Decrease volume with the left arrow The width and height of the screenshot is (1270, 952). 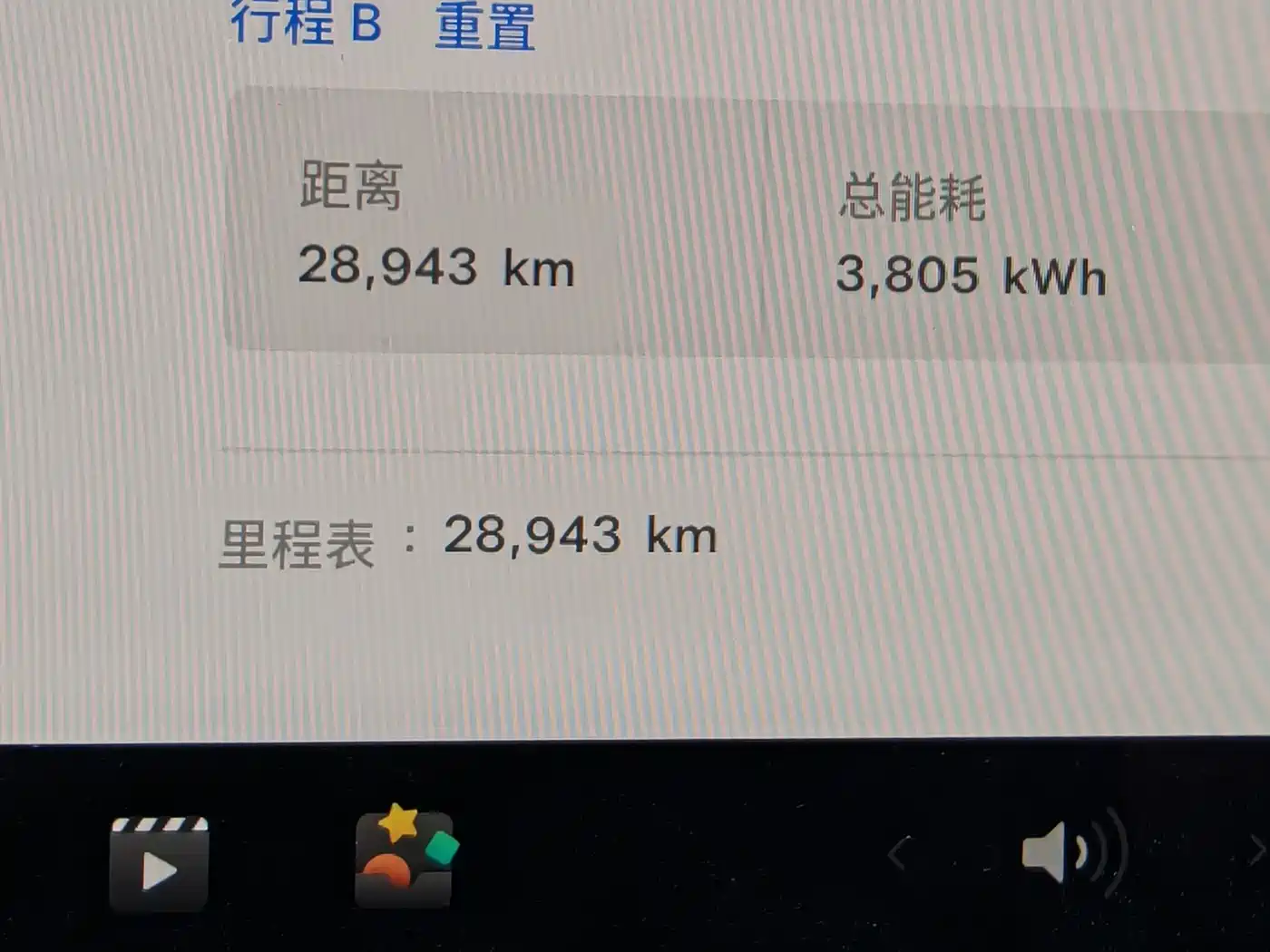(x=898, y=854)
